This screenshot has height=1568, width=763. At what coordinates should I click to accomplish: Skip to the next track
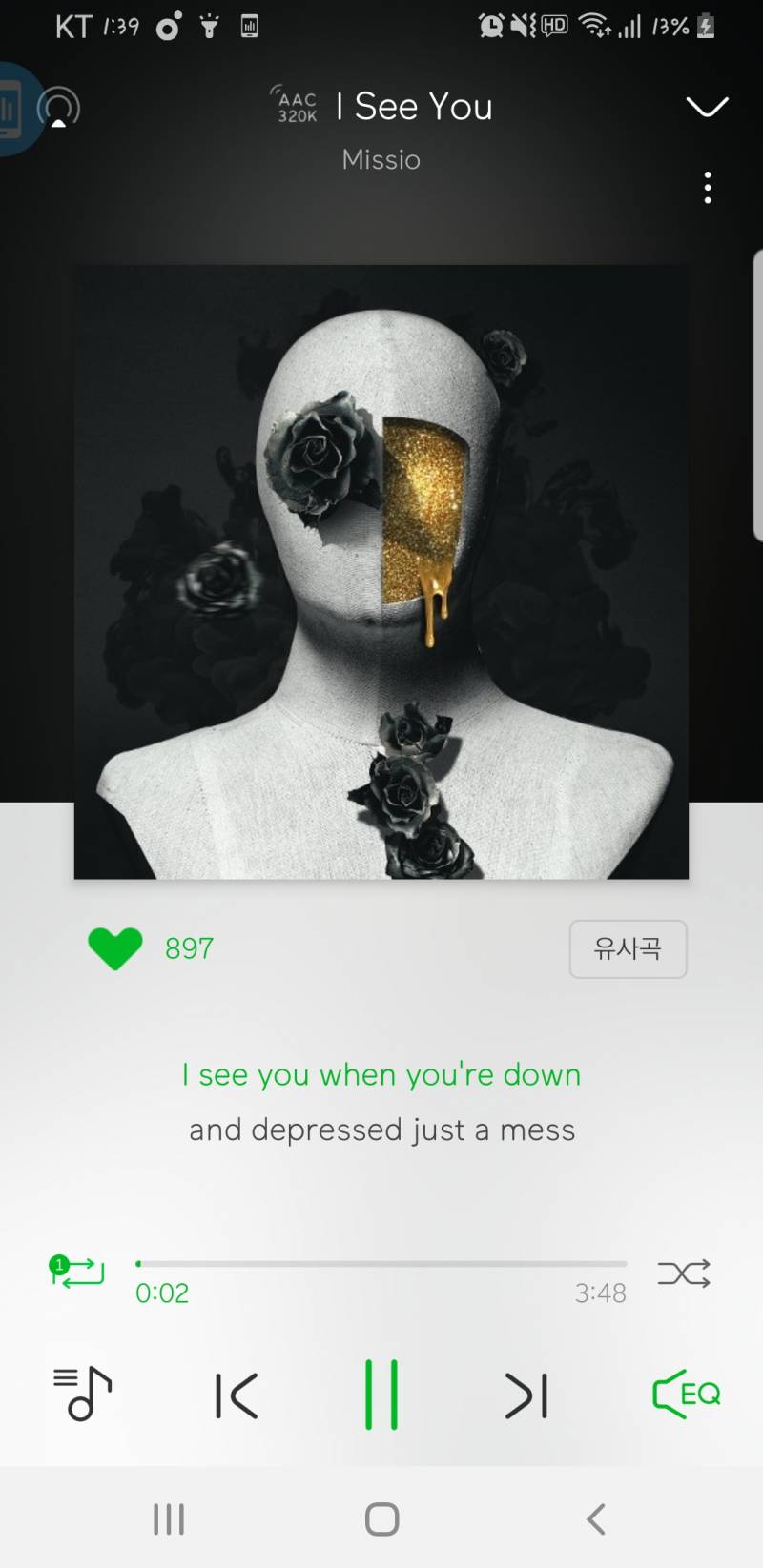click(x=526, y=1395)
